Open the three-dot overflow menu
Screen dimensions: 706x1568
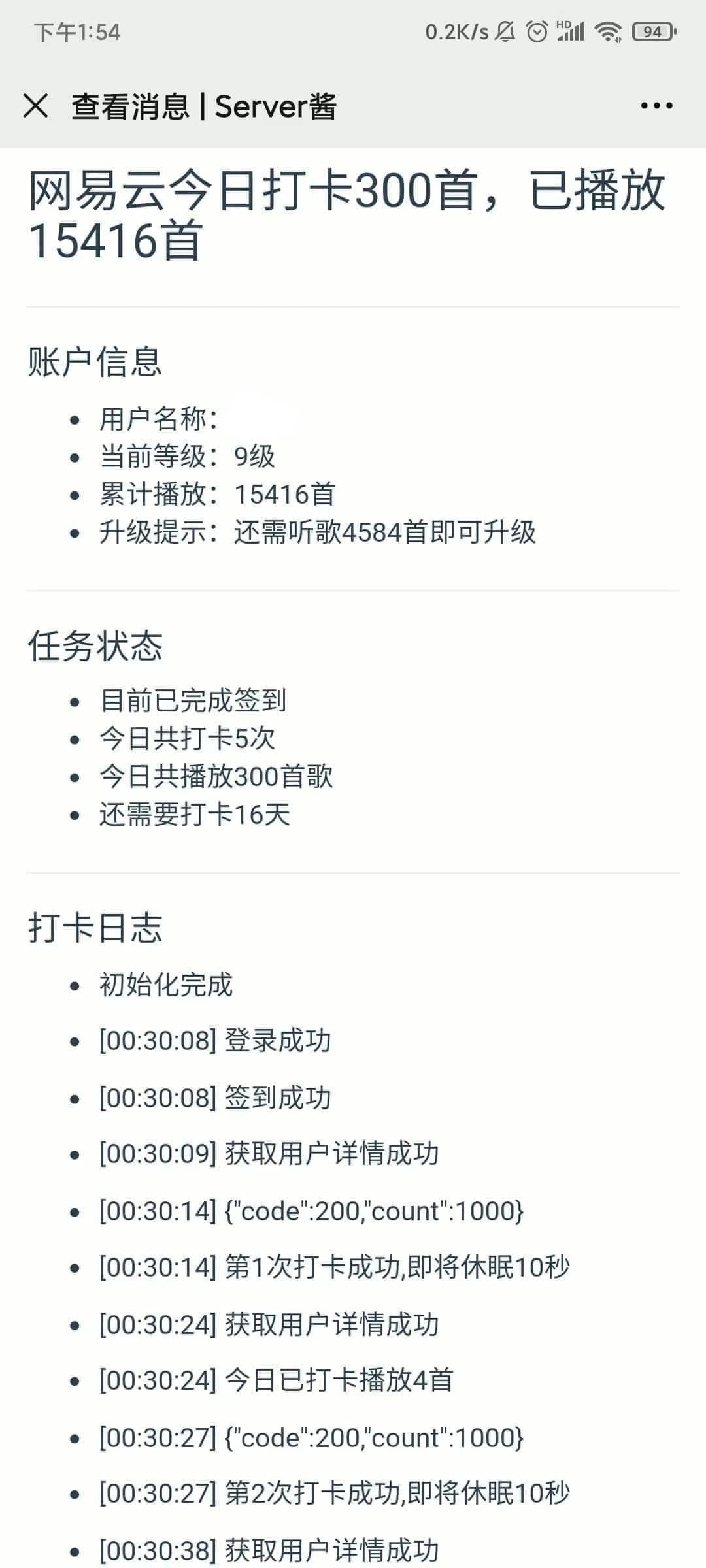point(656,106)
